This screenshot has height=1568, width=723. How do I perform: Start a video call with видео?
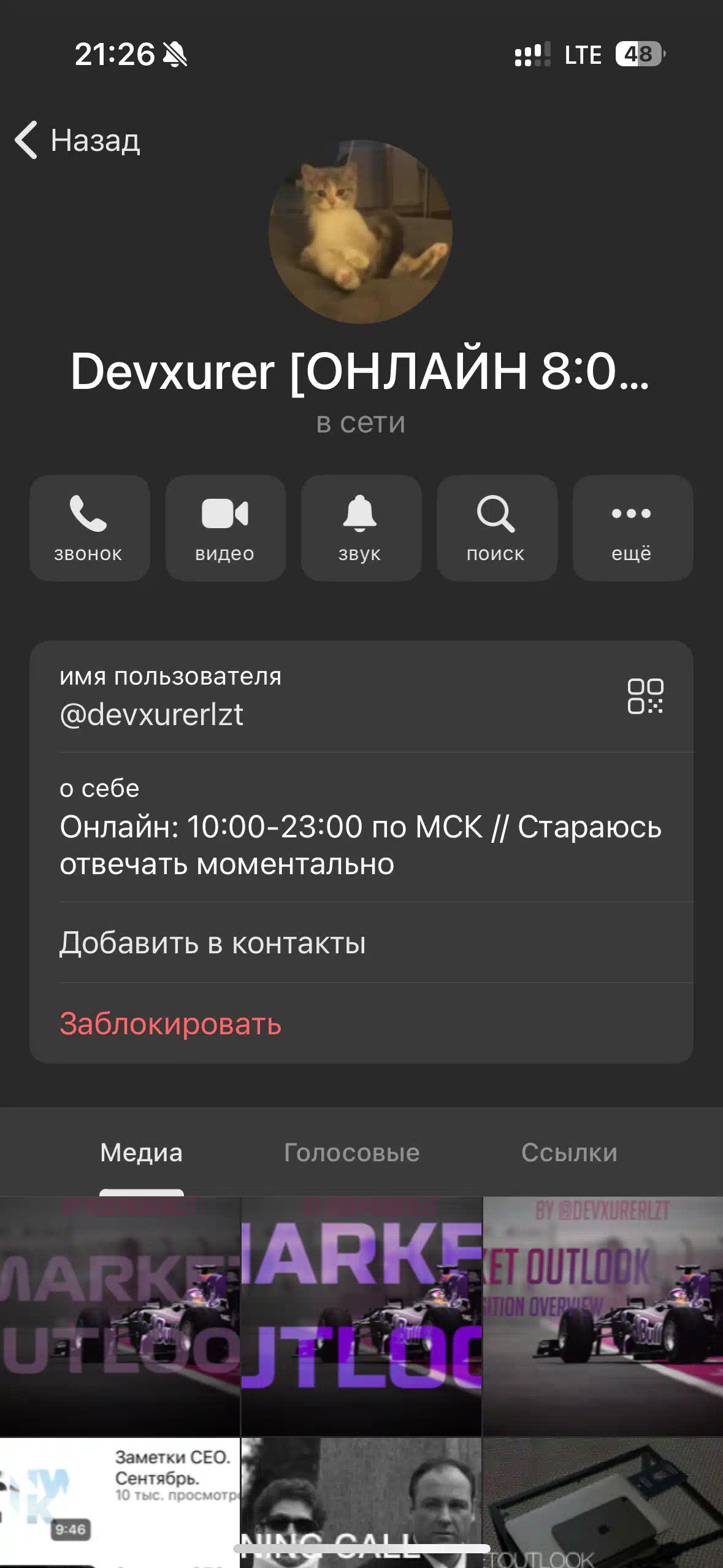225,528
